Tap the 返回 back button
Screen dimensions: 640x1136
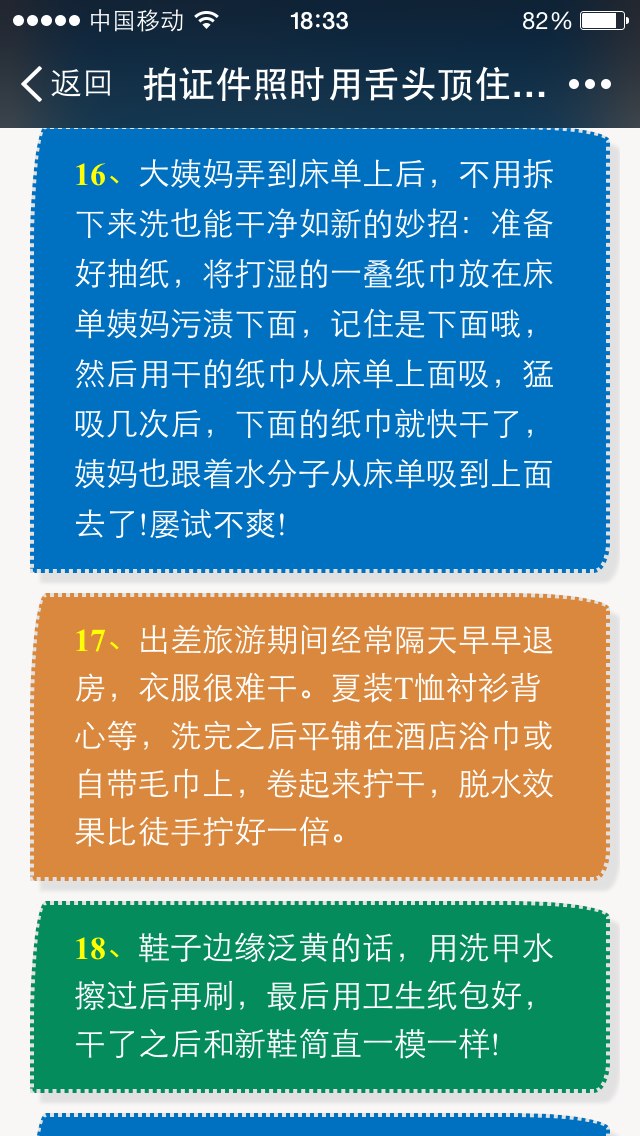(66, 84)
